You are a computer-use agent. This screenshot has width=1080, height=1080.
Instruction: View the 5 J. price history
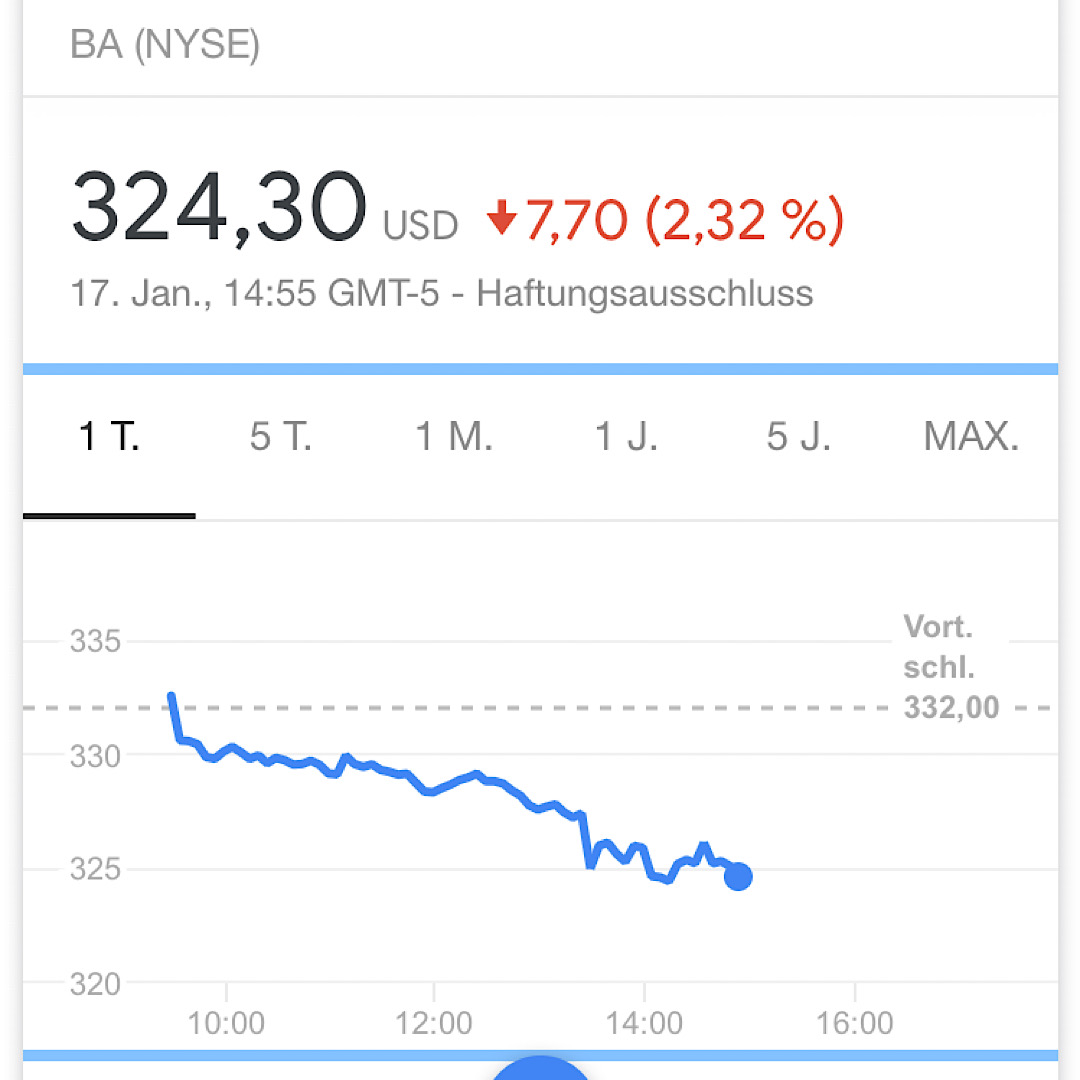tap(799, 438)
